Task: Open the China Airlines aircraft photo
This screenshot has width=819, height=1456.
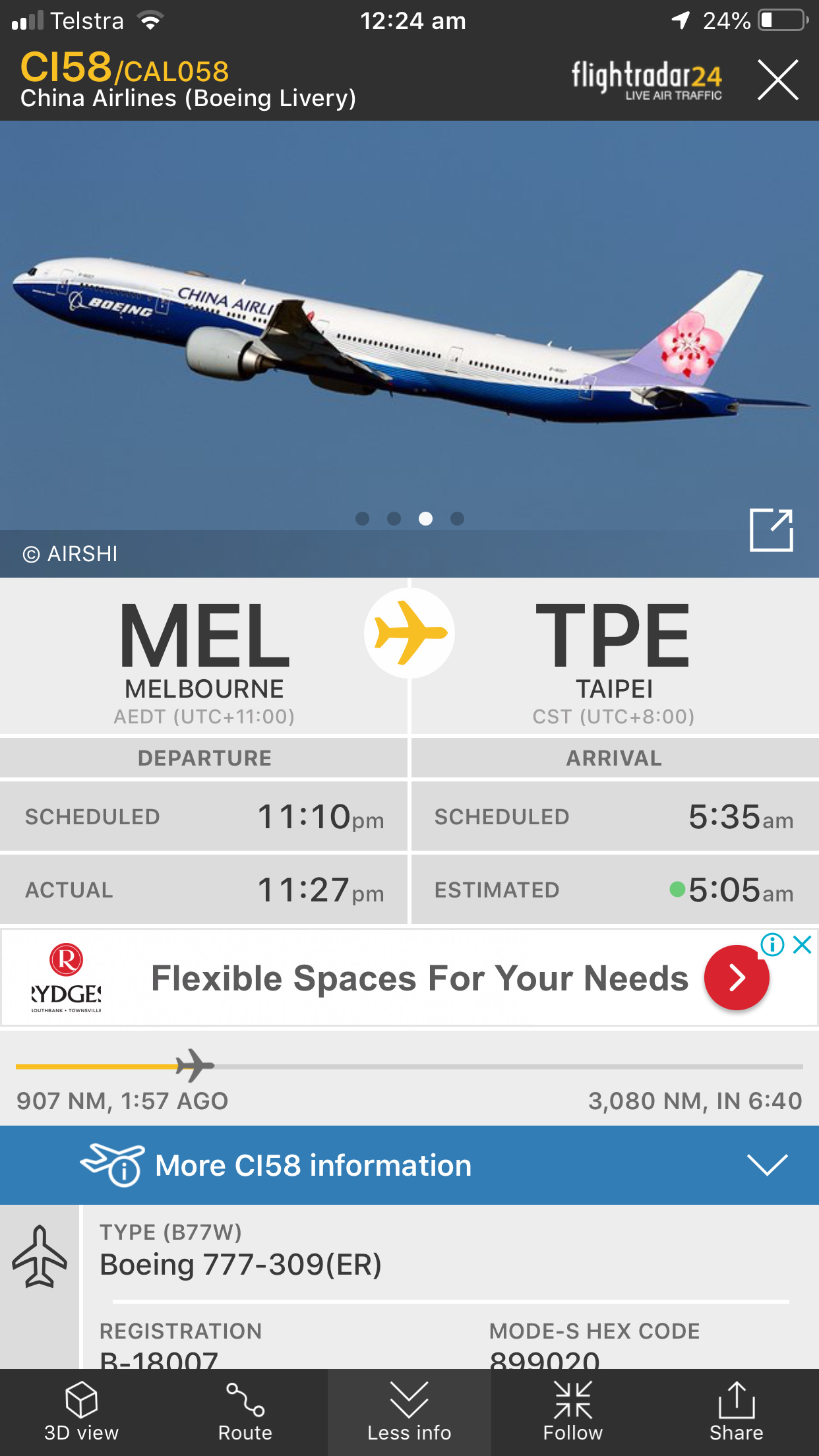Action: click(x=409, y=330)
